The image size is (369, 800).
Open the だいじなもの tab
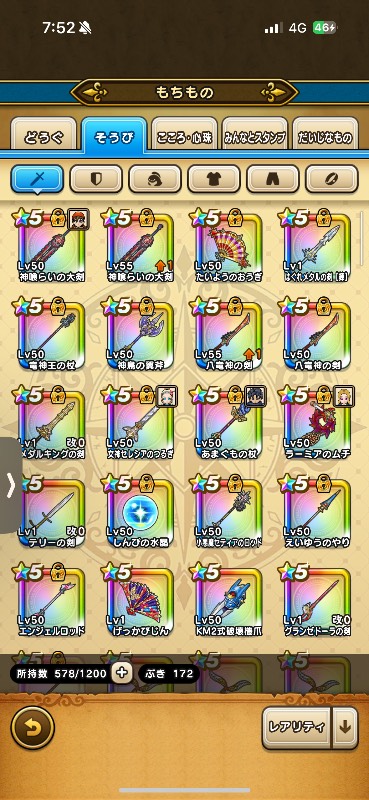325,136
